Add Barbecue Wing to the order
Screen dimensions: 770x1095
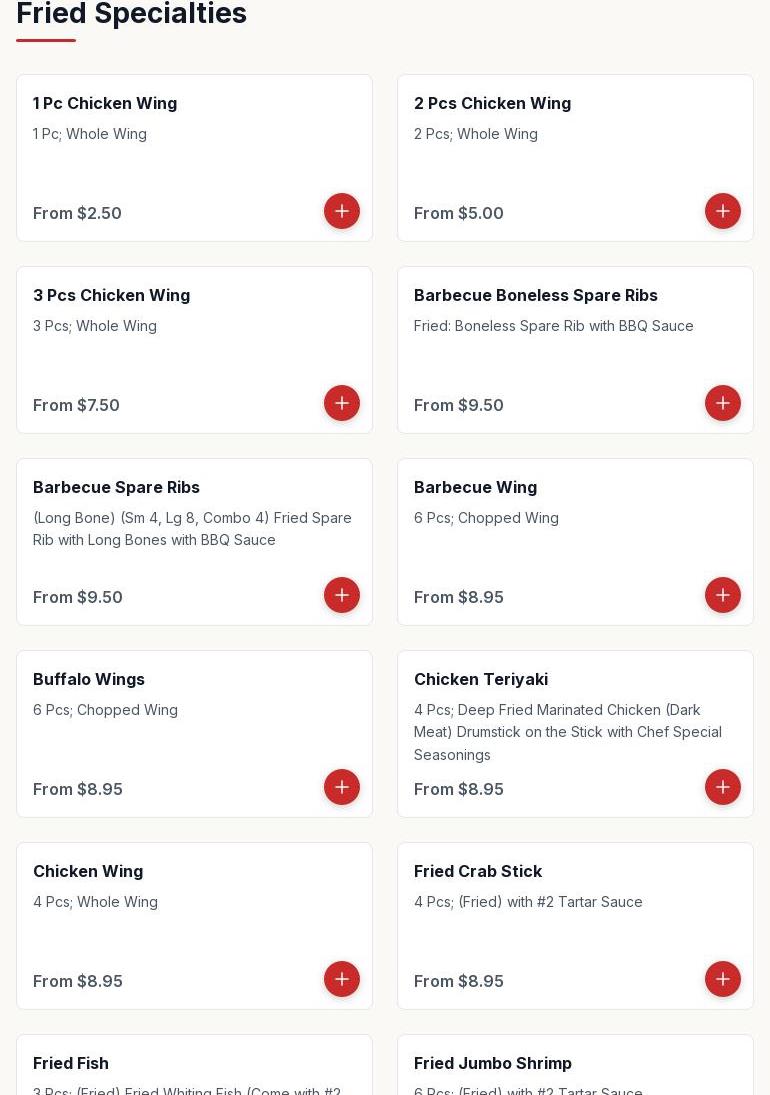coord(723,595)
